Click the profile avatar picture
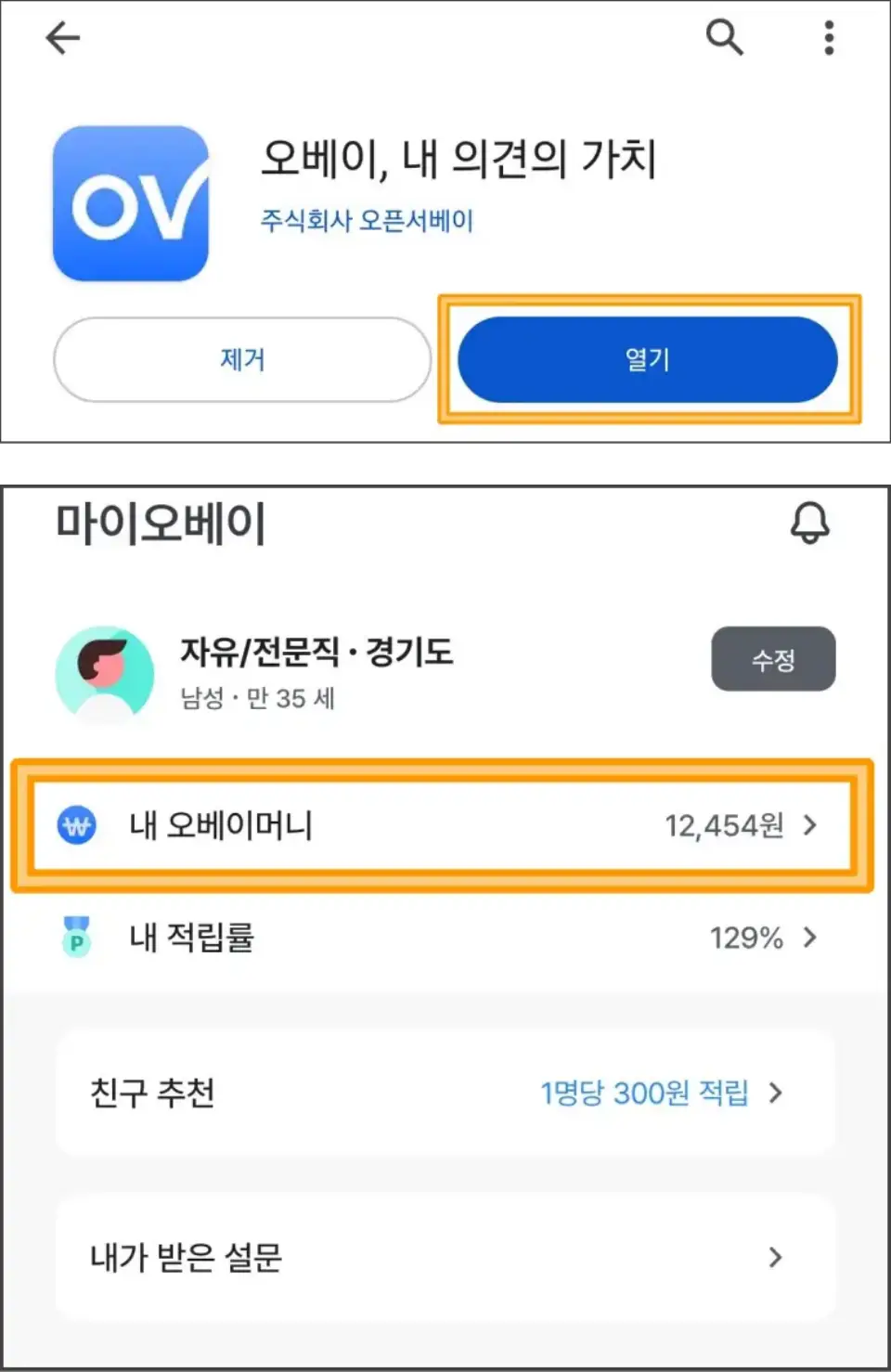 104,673
